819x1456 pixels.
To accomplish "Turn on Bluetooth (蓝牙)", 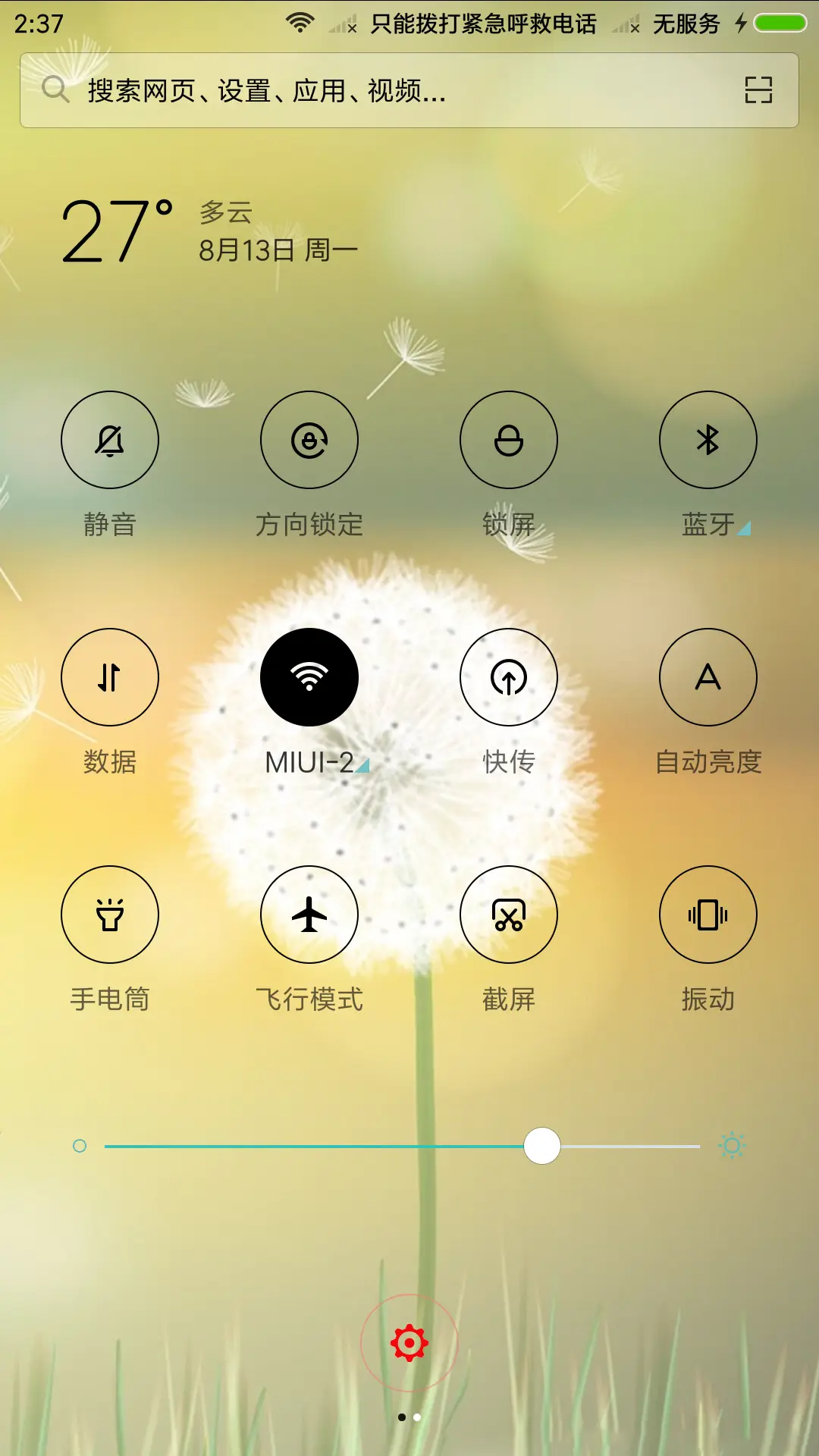I will (x=708, y=440).
